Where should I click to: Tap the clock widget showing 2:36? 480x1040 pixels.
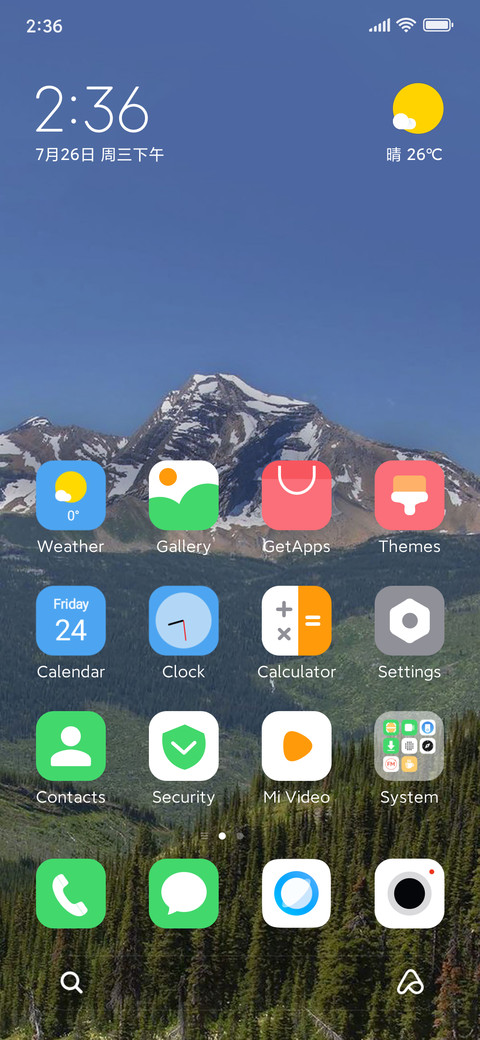point(92,109)
